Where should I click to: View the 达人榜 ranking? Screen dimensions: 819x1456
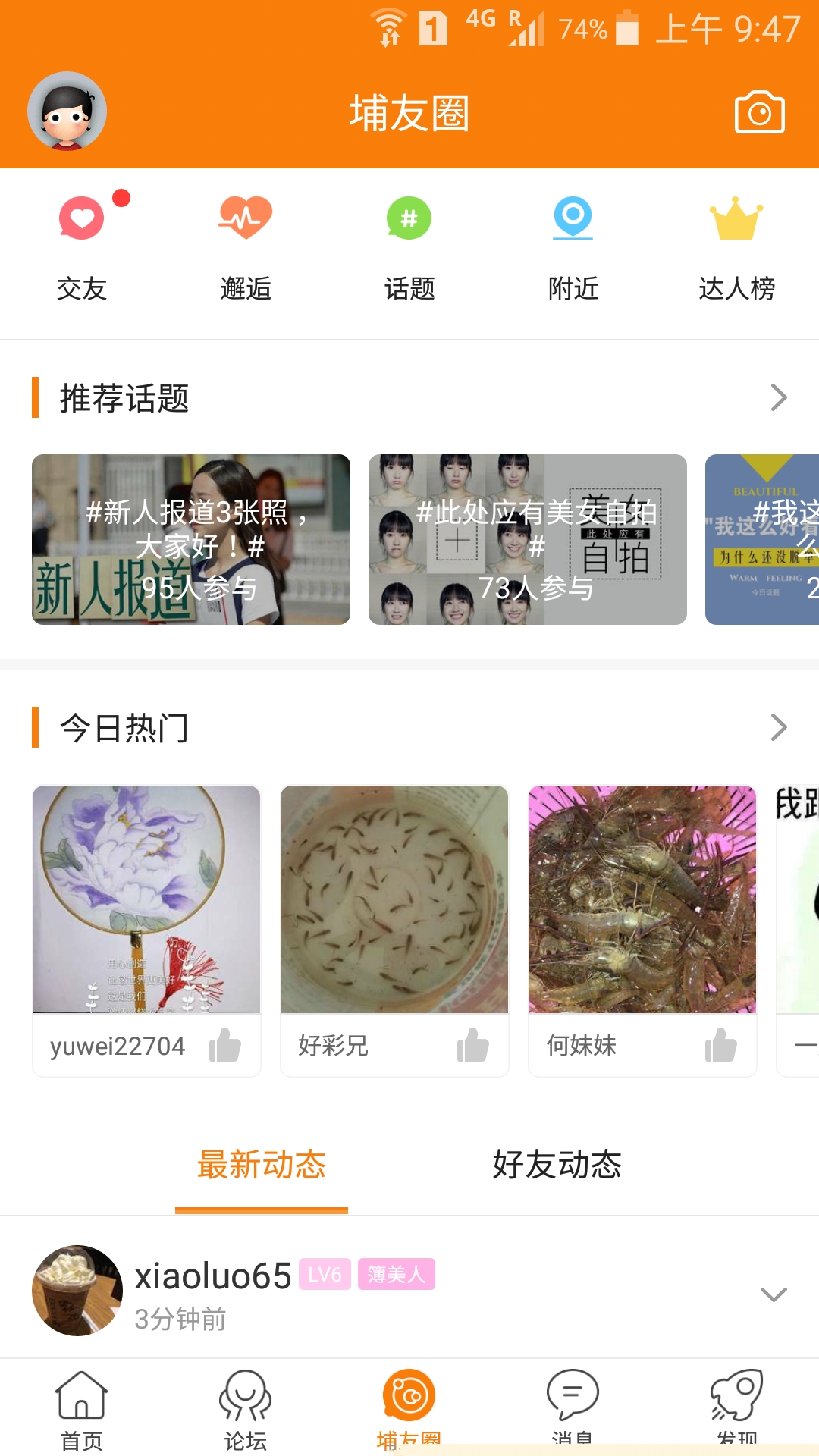coord(736,246)
